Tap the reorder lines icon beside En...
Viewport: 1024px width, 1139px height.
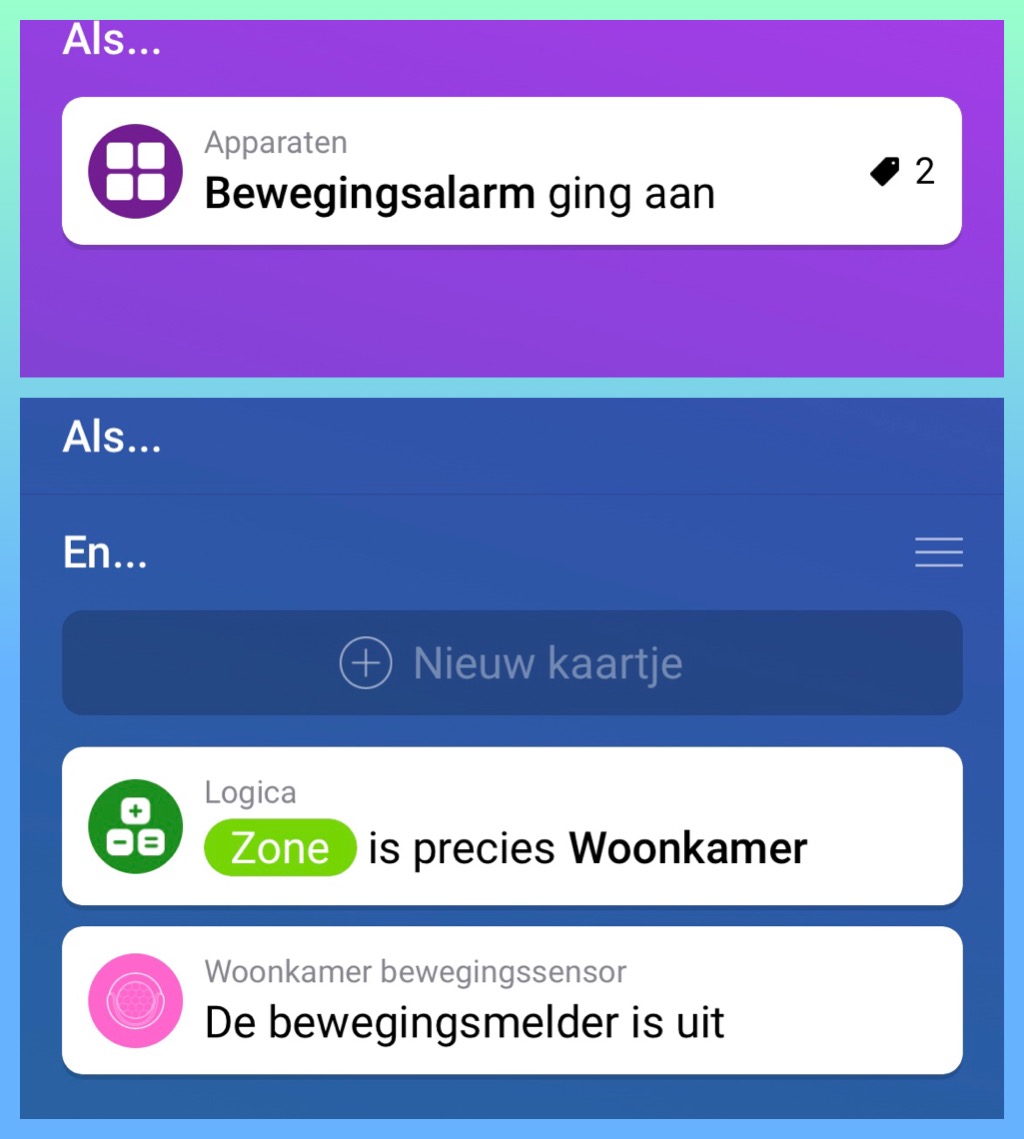click(x=938, y=552)
